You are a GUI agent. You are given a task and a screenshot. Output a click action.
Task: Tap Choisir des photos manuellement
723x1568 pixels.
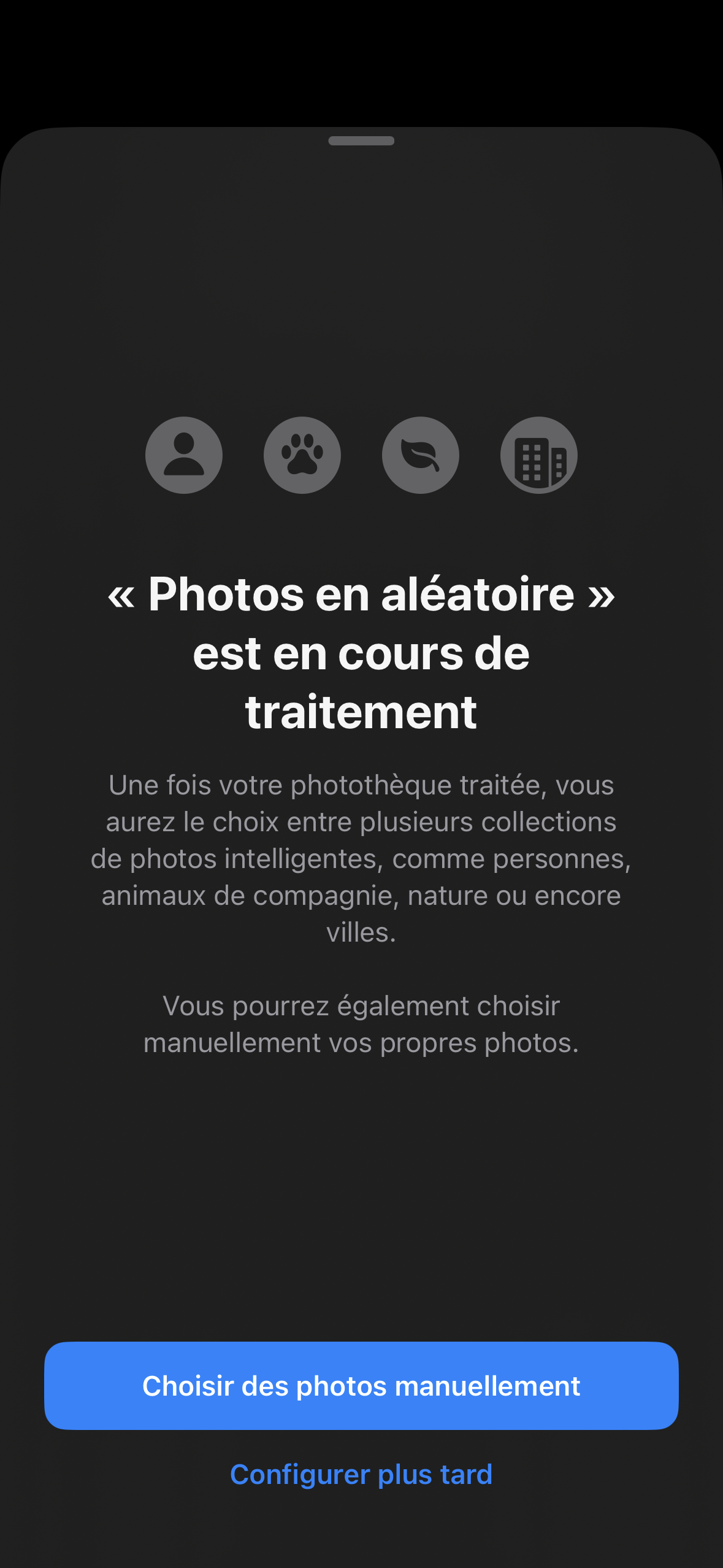coord(361,1386)
